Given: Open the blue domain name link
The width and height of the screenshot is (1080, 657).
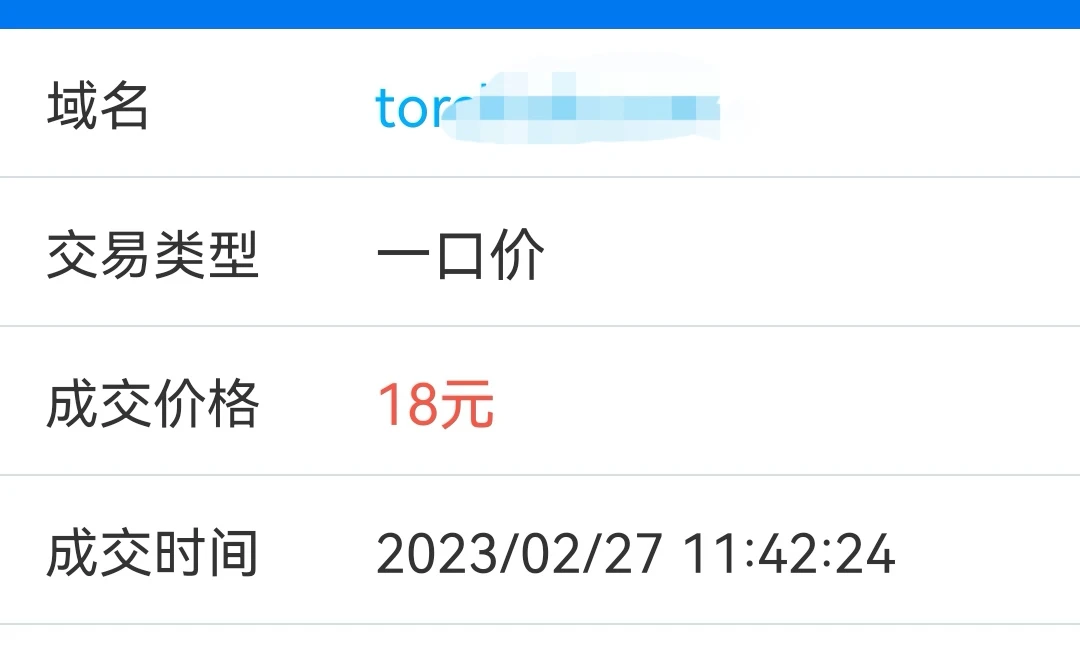Looking at the screenshot, I should (x=540, y=107).
